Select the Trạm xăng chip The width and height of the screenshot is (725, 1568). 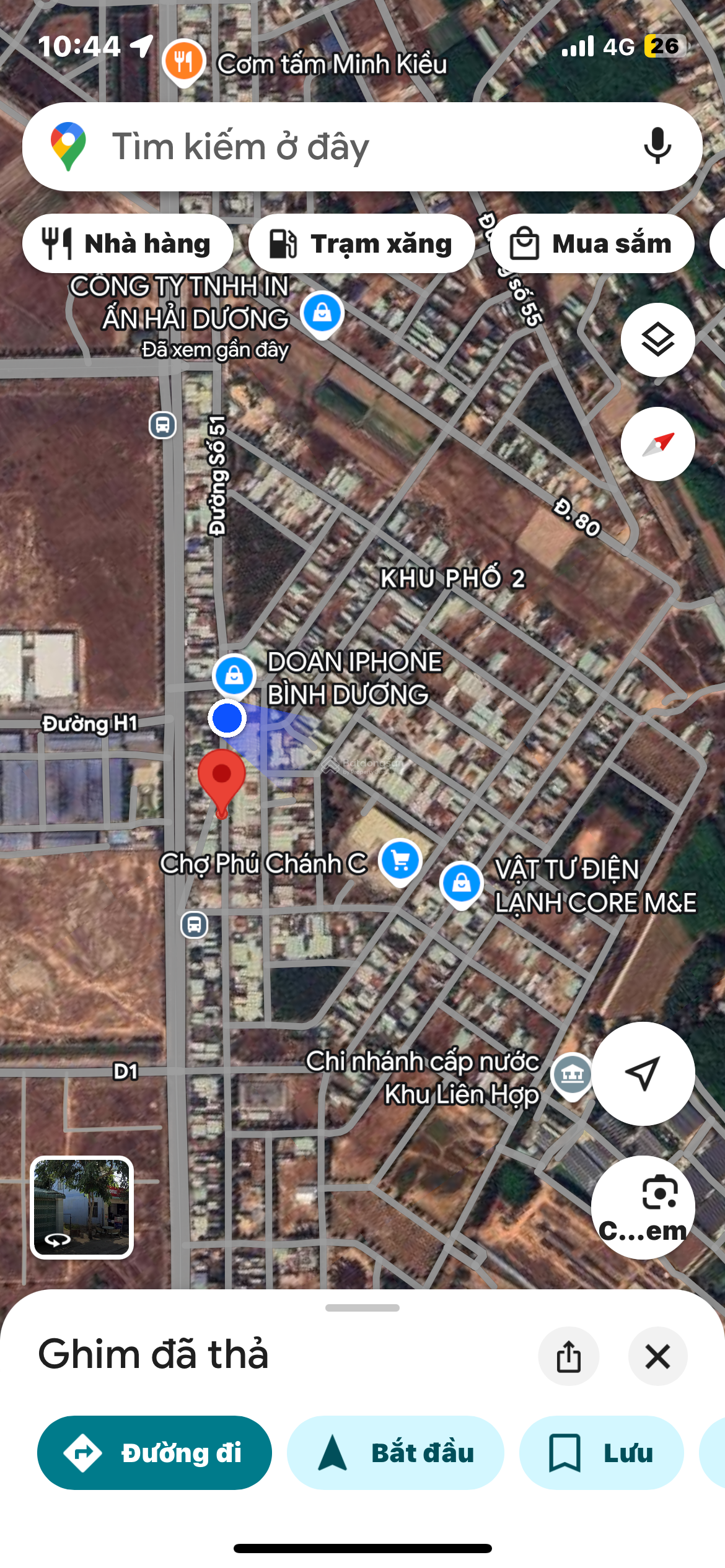(x=361, y=243)
